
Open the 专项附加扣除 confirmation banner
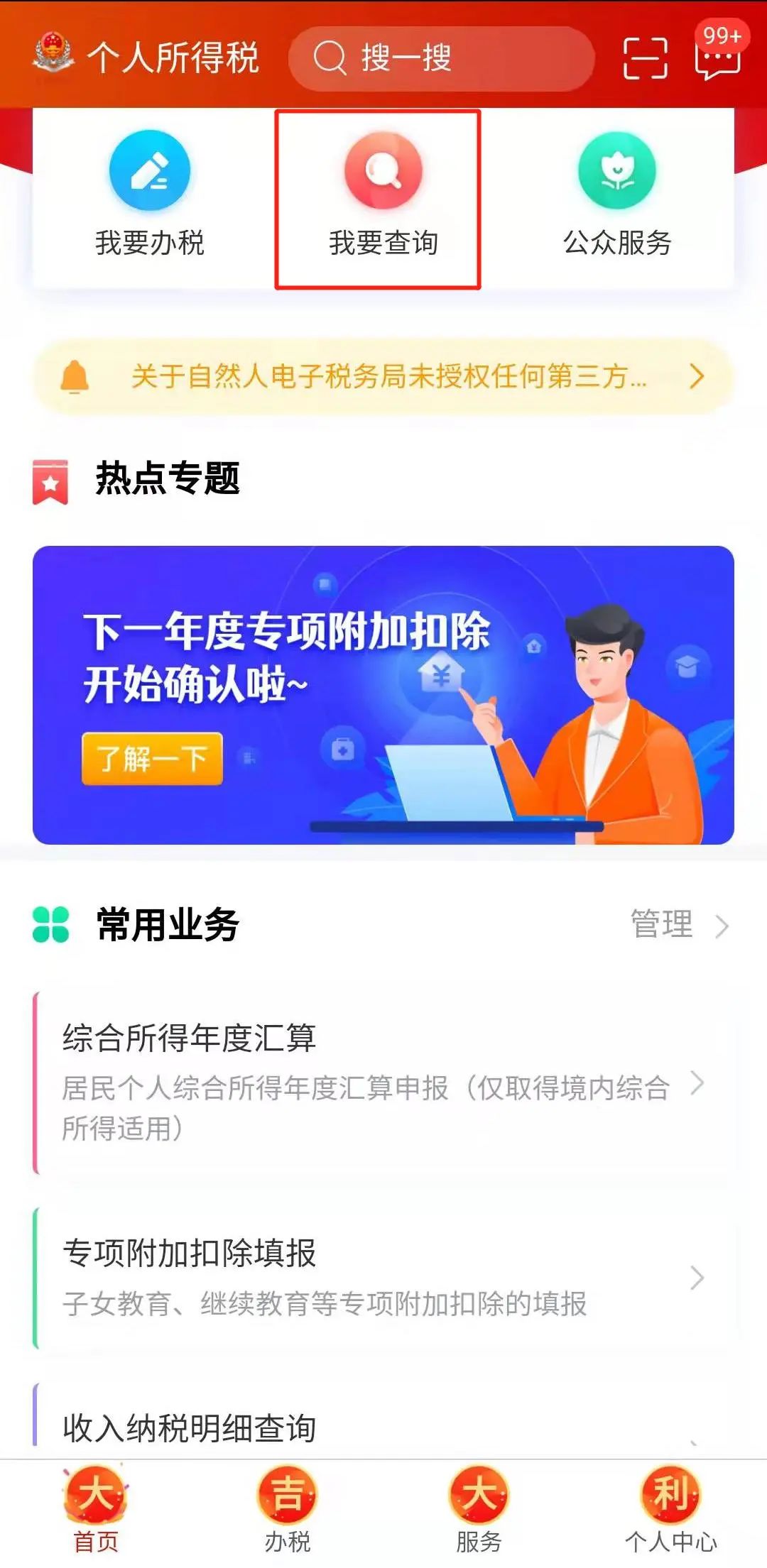tap(383, 694)
